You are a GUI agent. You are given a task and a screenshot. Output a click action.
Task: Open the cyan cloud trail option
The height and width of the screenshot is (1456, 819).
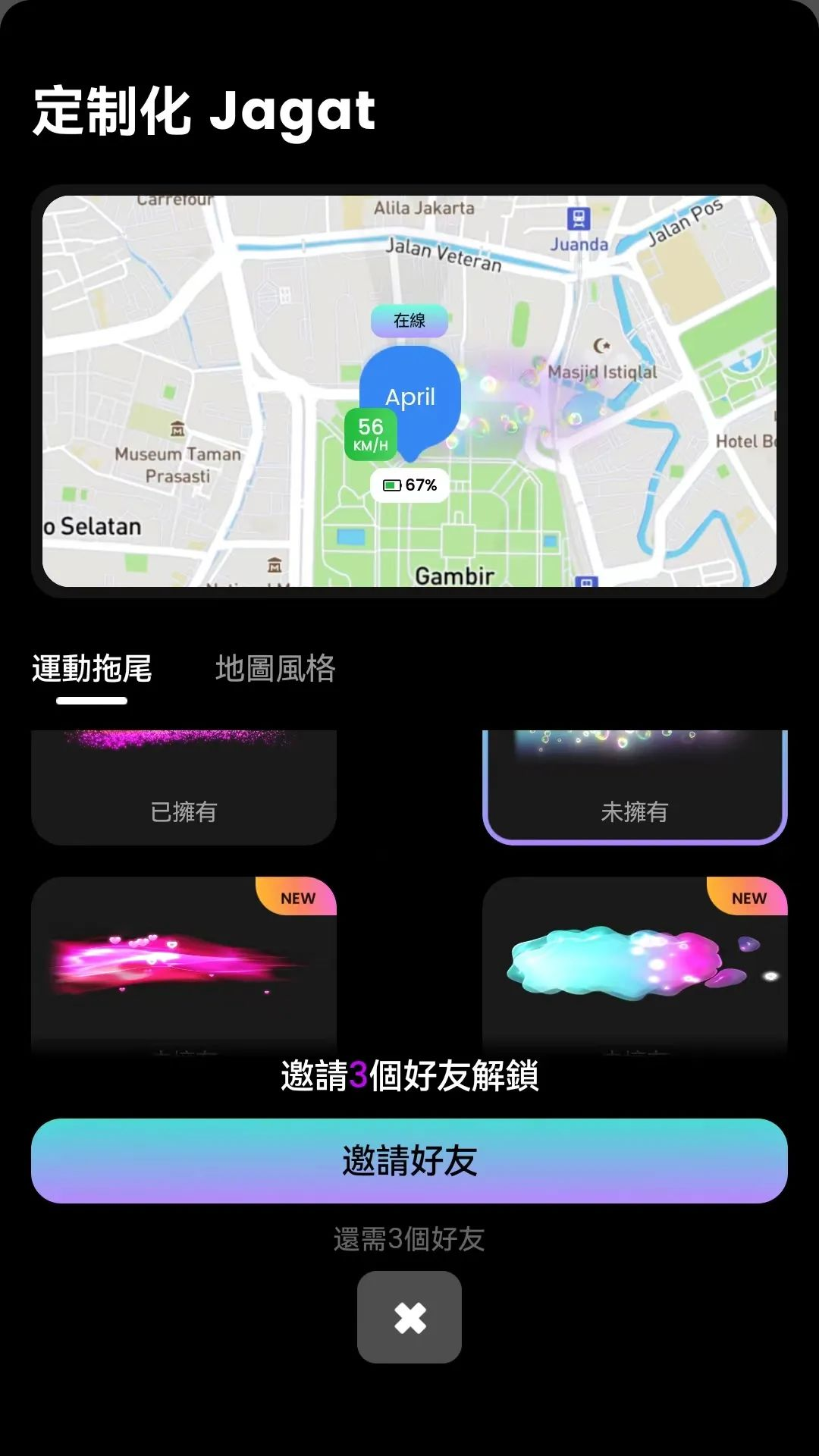pos(635,963)
